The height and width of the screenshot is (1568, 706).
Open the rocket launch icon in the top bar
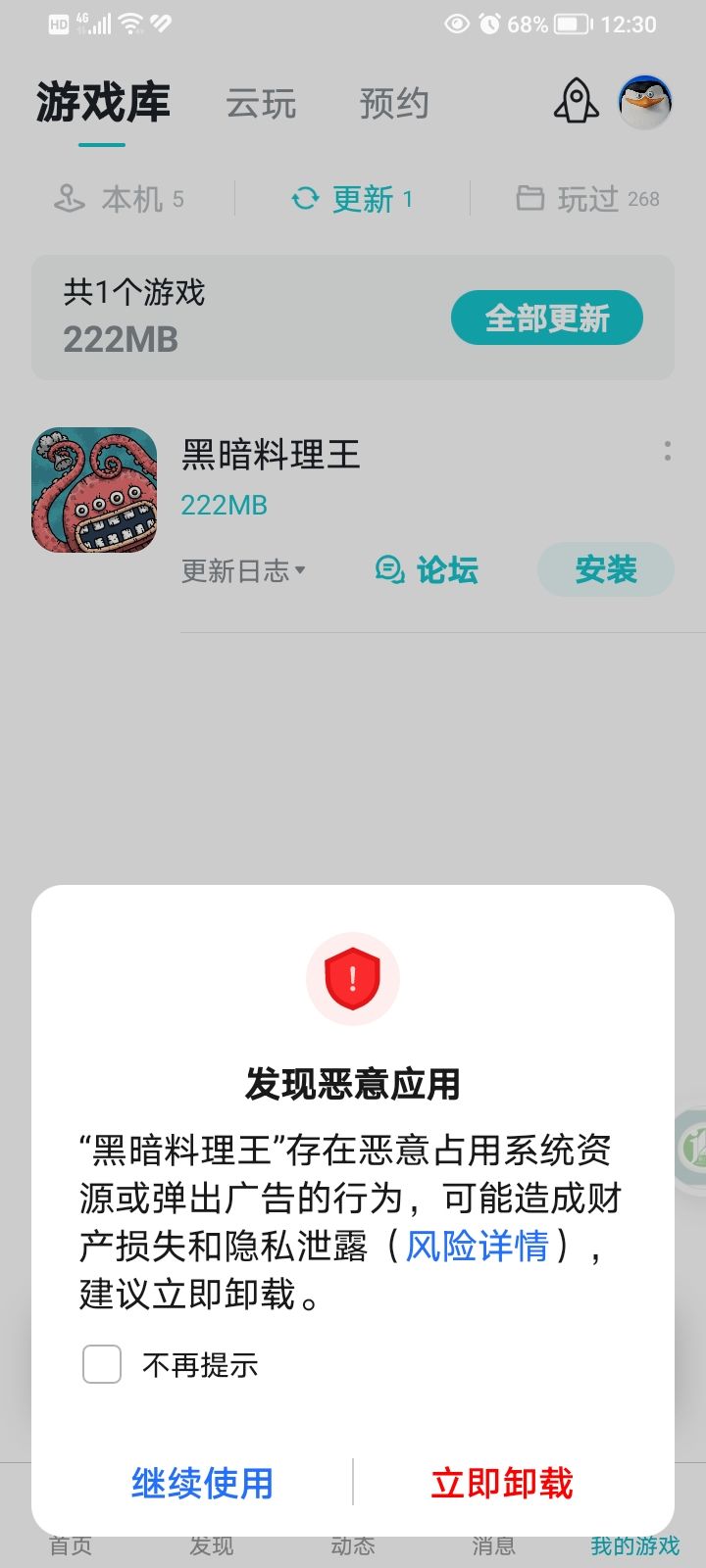[x=577, y=100]
